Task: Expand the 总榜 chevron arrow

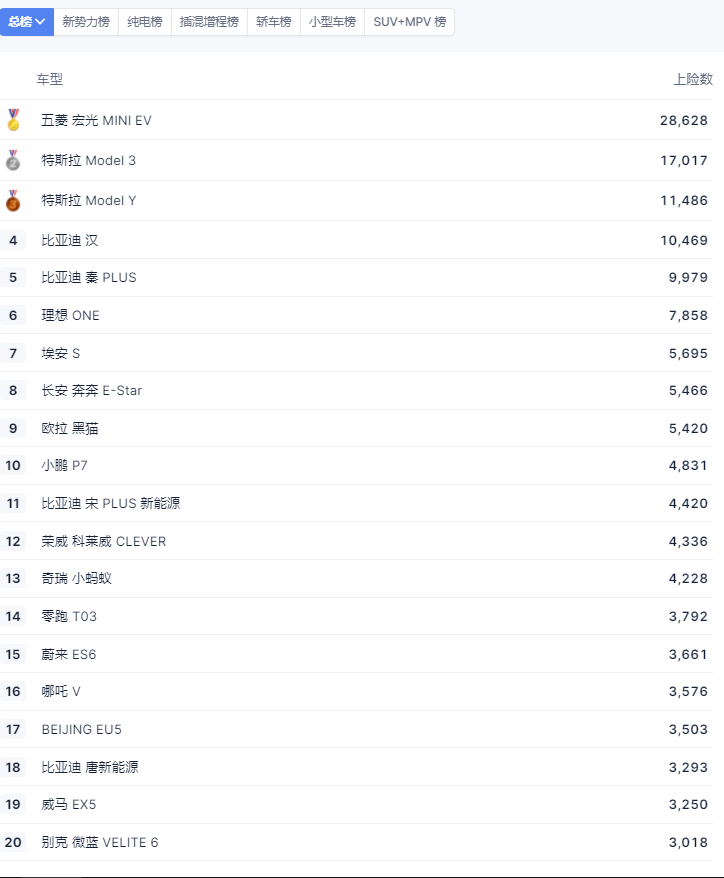Action: [43, 21]
